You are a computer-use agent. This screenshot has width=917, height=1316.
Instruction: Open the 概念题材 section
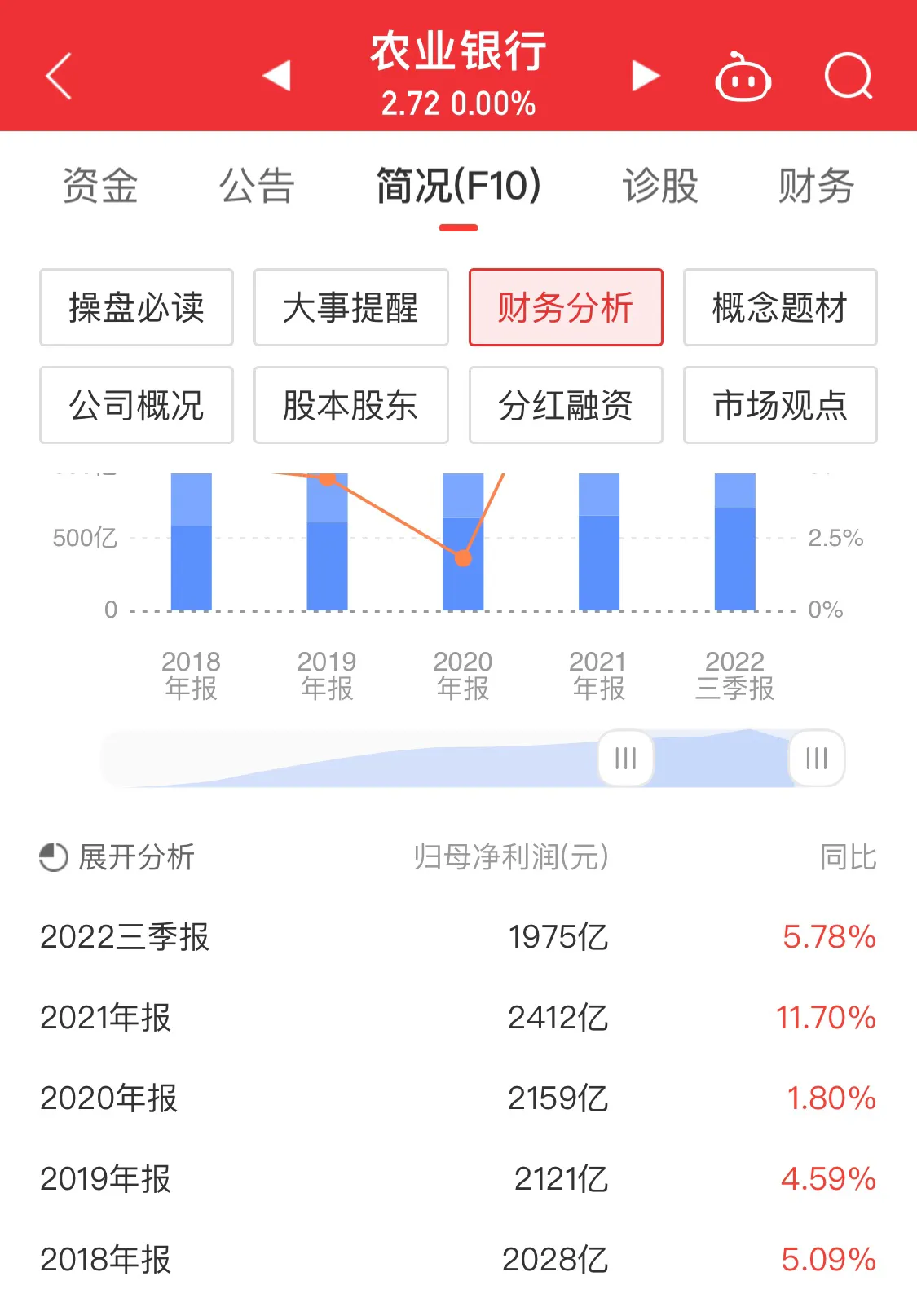780,308
